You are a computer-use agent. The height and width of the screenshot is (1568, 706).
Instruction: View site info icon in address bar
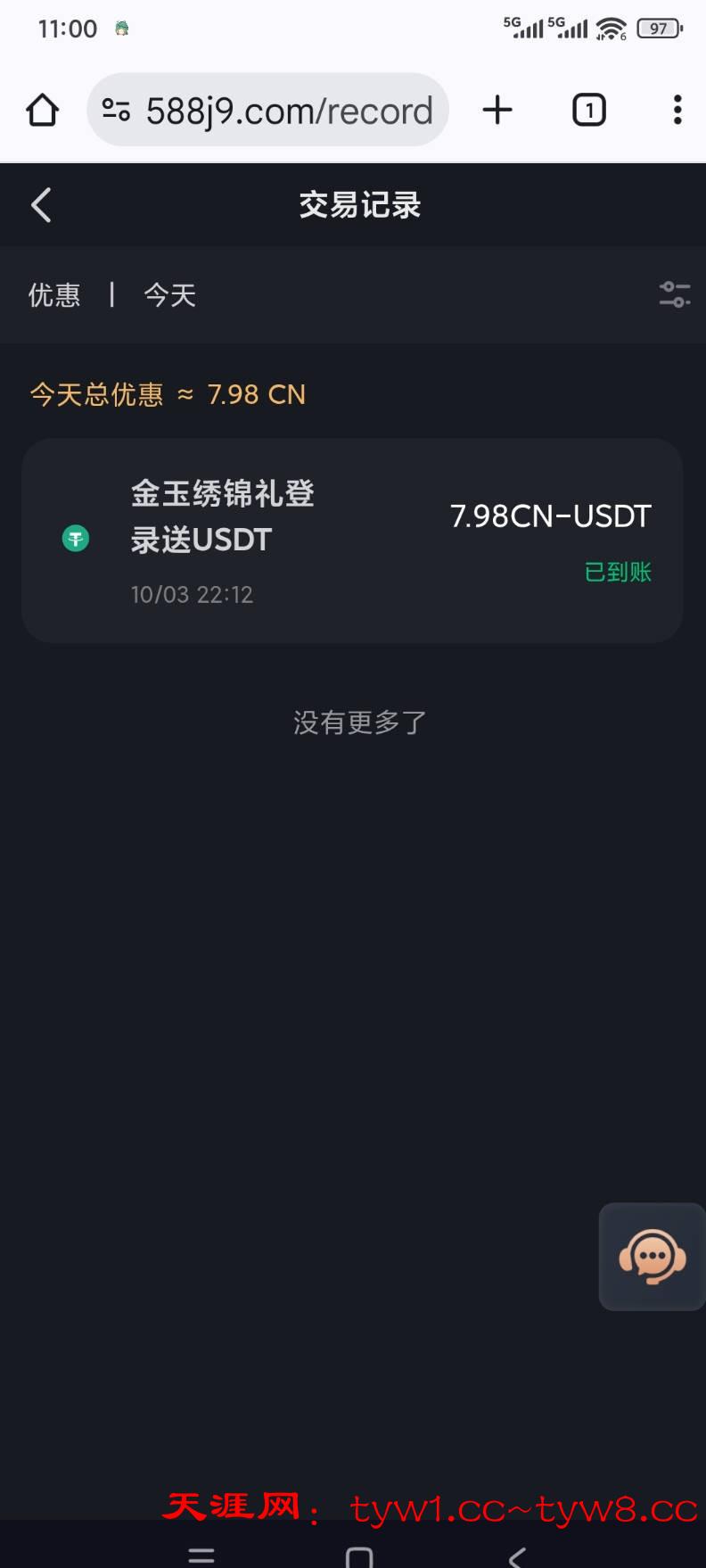click(116, 111)
